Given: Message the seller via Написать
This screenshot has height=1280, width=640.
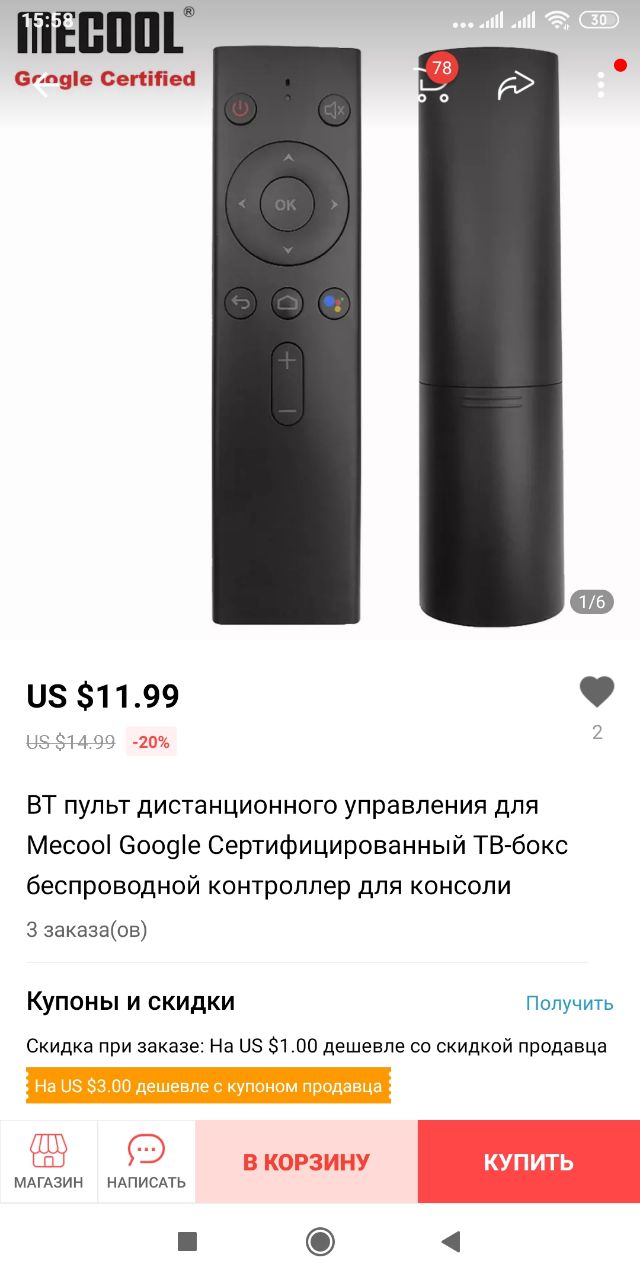Looking at the screenshot, I should [x=146, y=1162].
